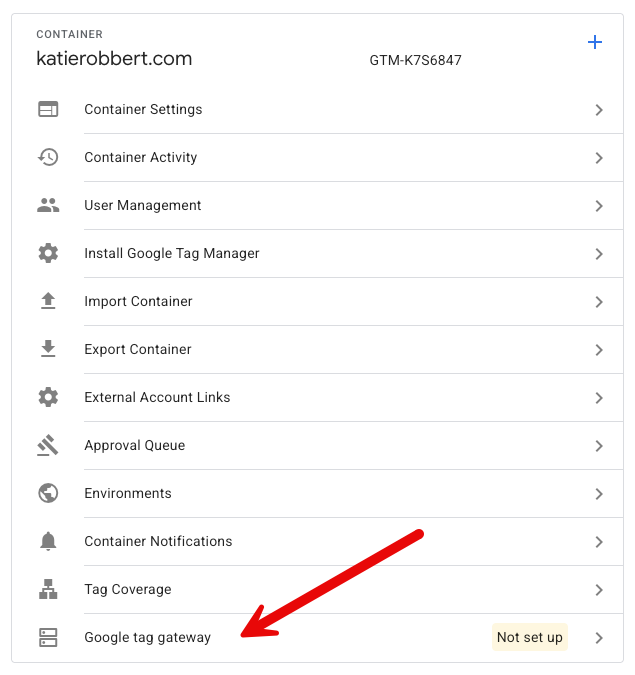Choose Export Container
The height and width of the screenshot is (675, 635).
coord(138,349)
